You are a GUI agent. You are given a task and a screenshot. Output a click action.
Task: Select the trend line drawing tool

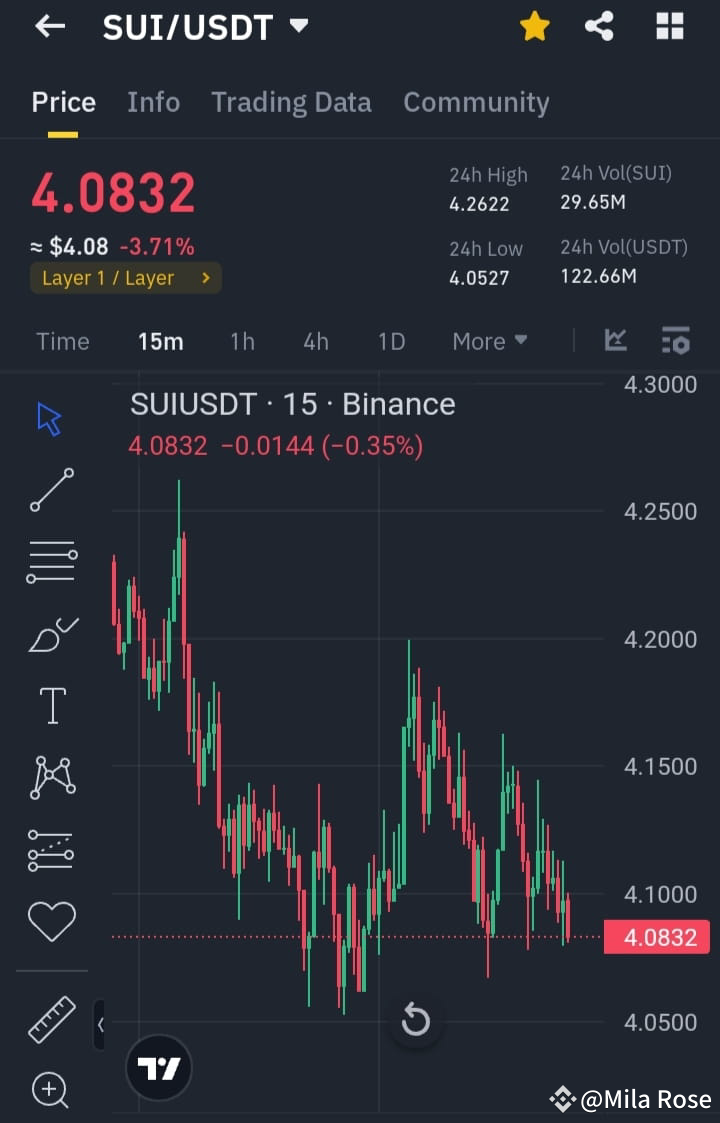51,490
